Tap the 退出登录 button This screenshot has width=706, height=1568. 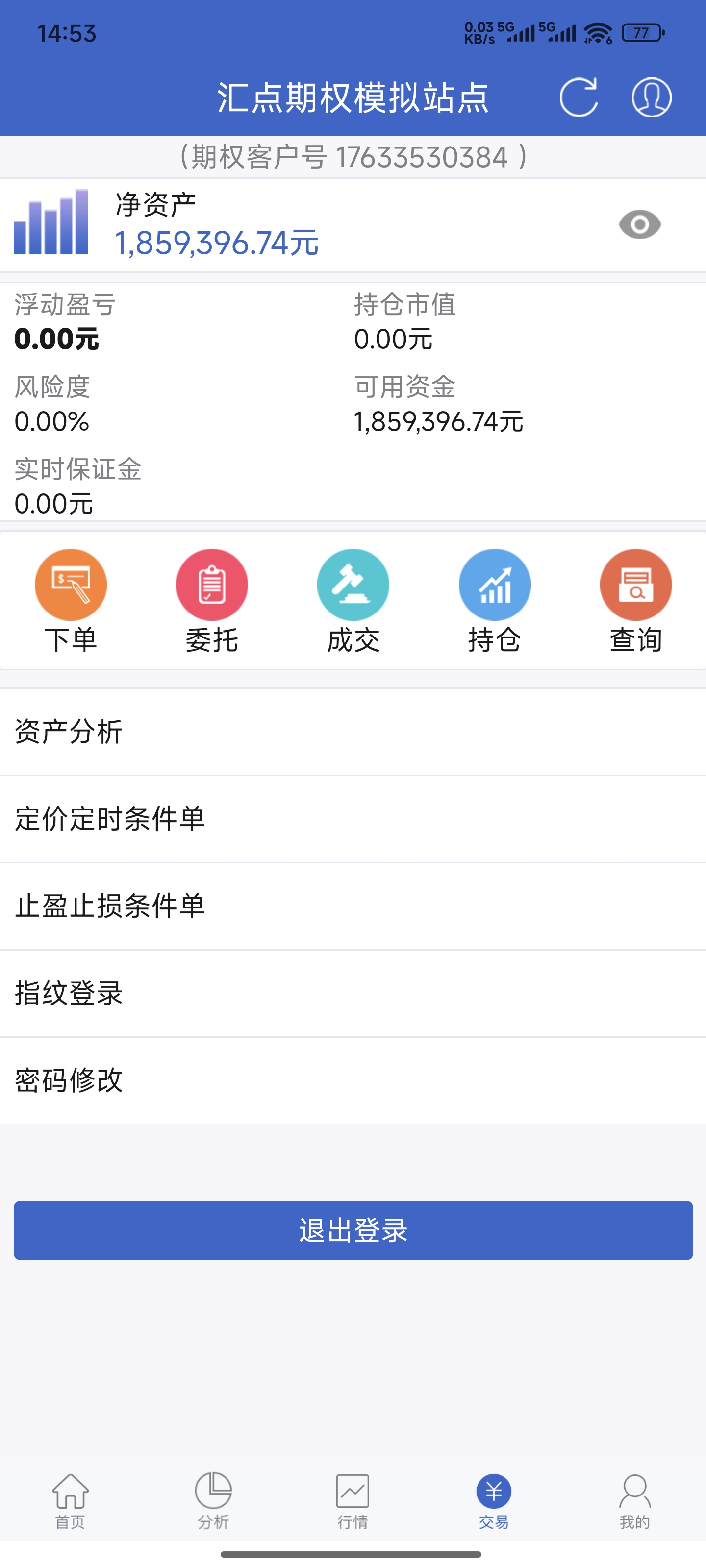[x=353, y=1230]
